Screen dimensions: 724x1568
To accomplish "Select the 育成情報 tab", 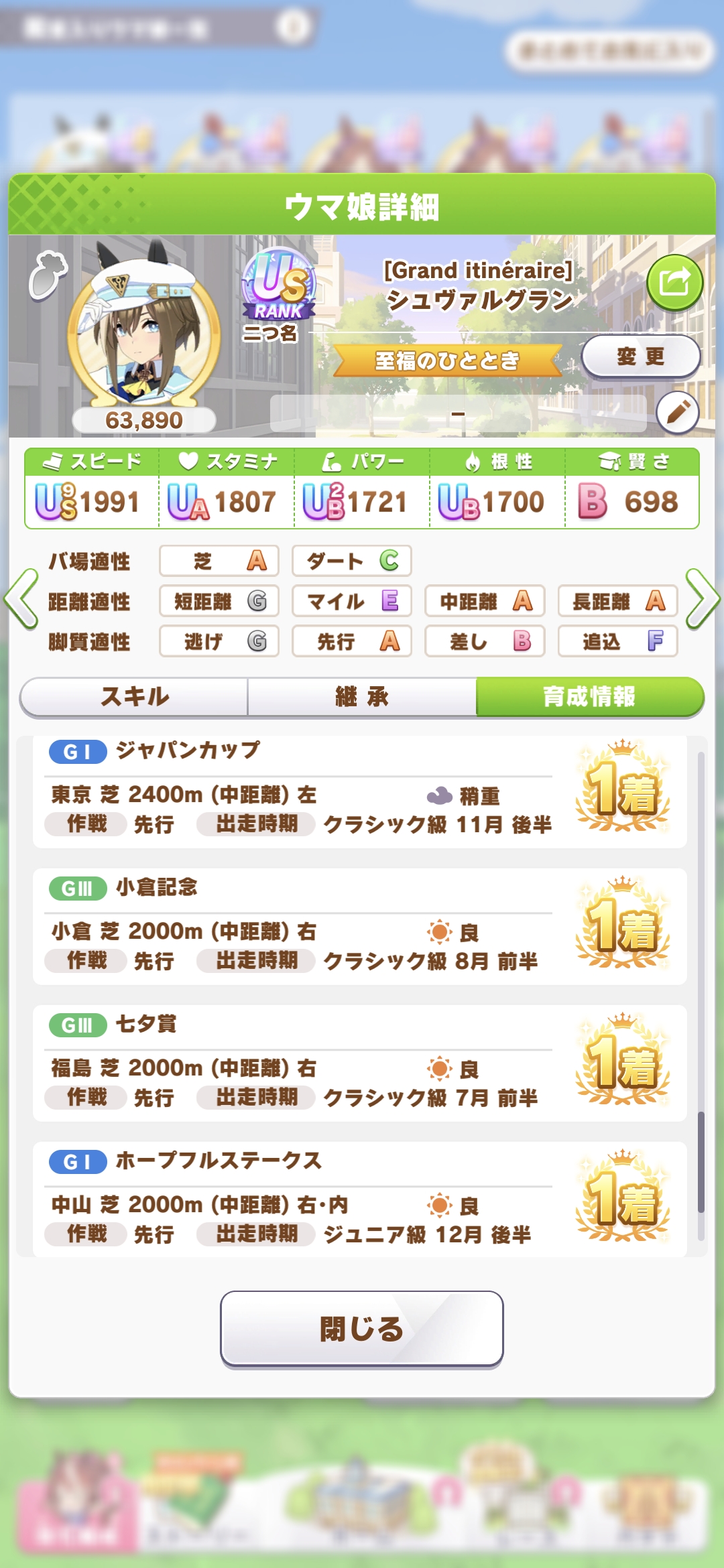I will pos(589,697).
